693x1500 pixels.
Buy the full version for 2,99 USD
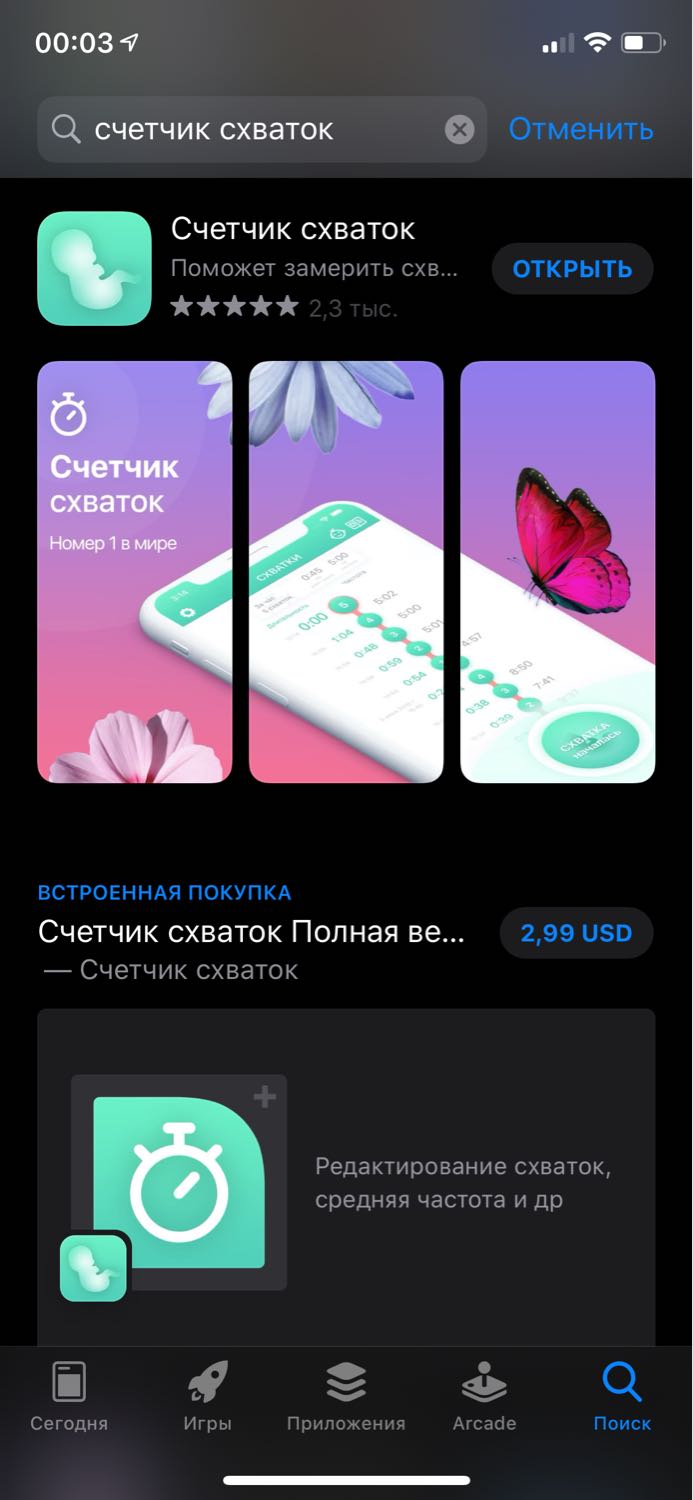(x=576, y=934)
